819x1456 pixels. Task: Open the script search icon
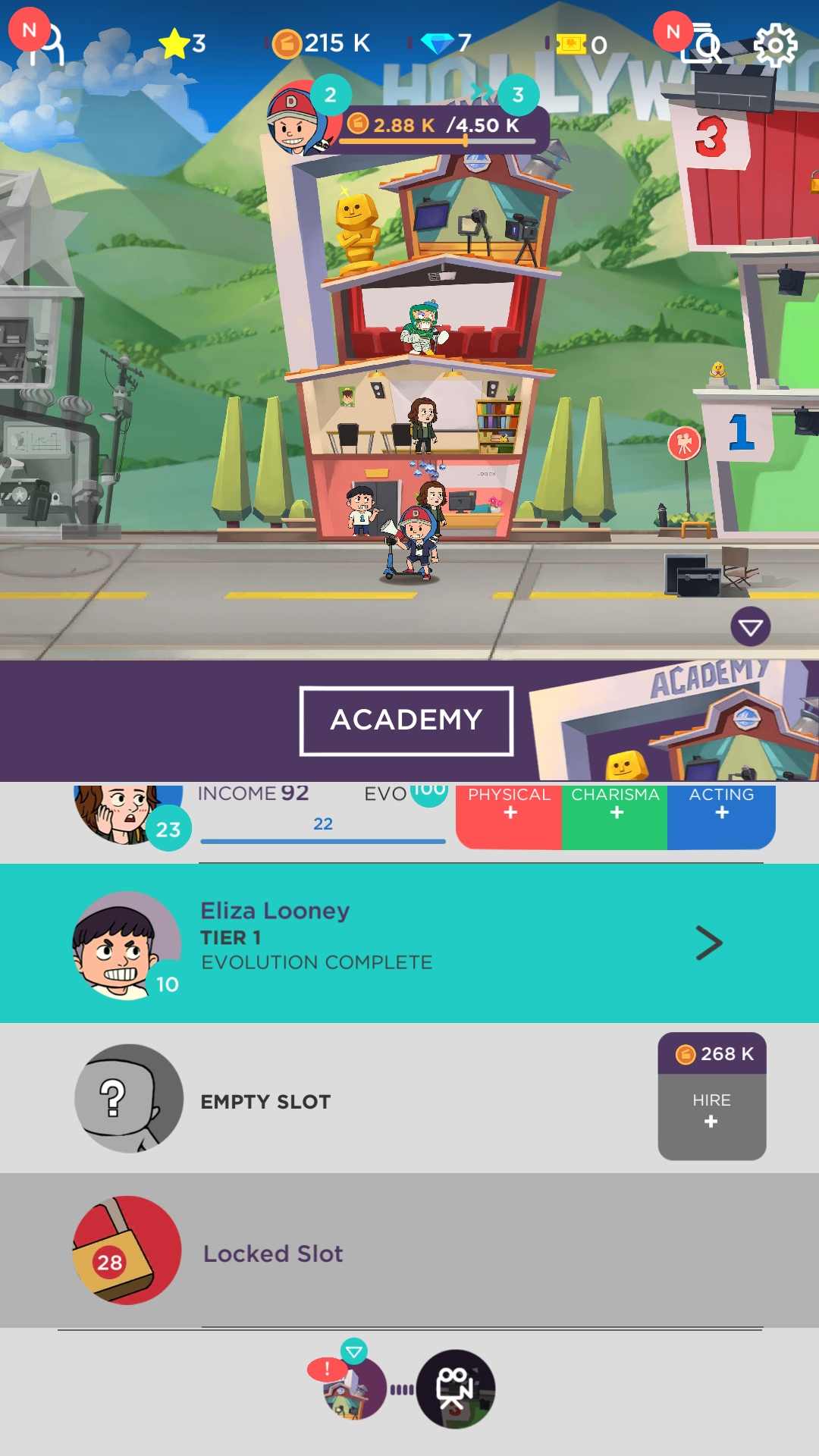(x=702, y=45)
